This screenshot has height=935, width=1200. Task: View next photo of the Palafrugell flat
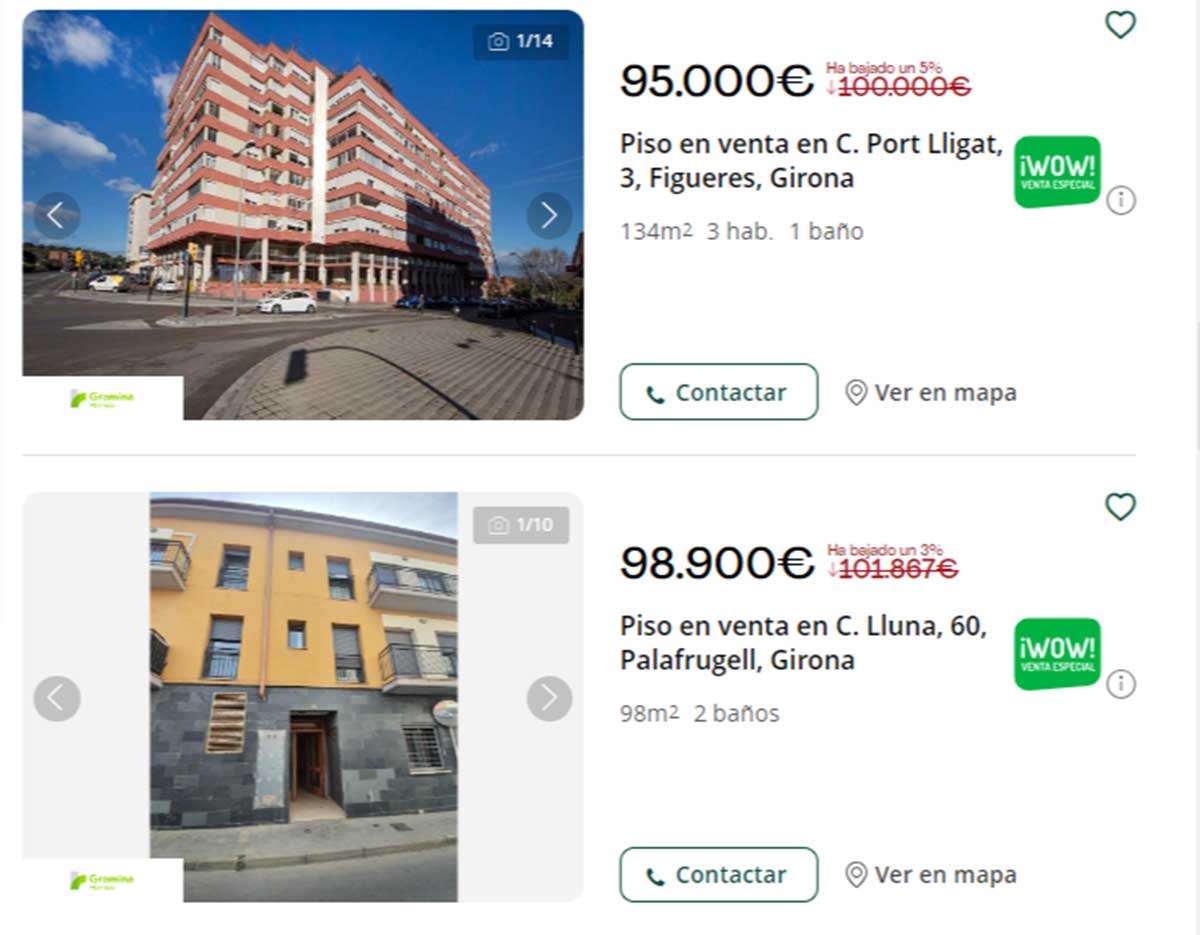coord(549,698)
